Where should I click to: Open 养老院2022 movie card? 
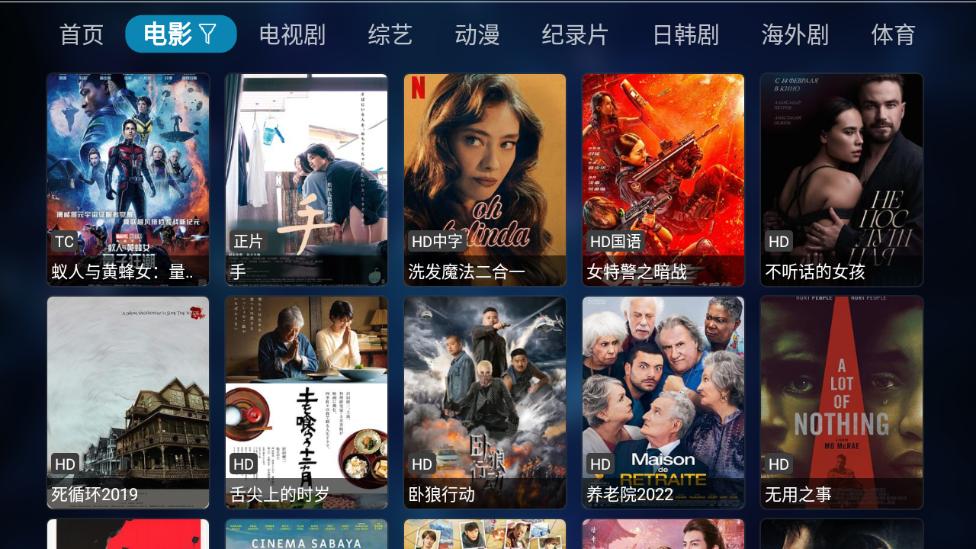coord(663,400)
